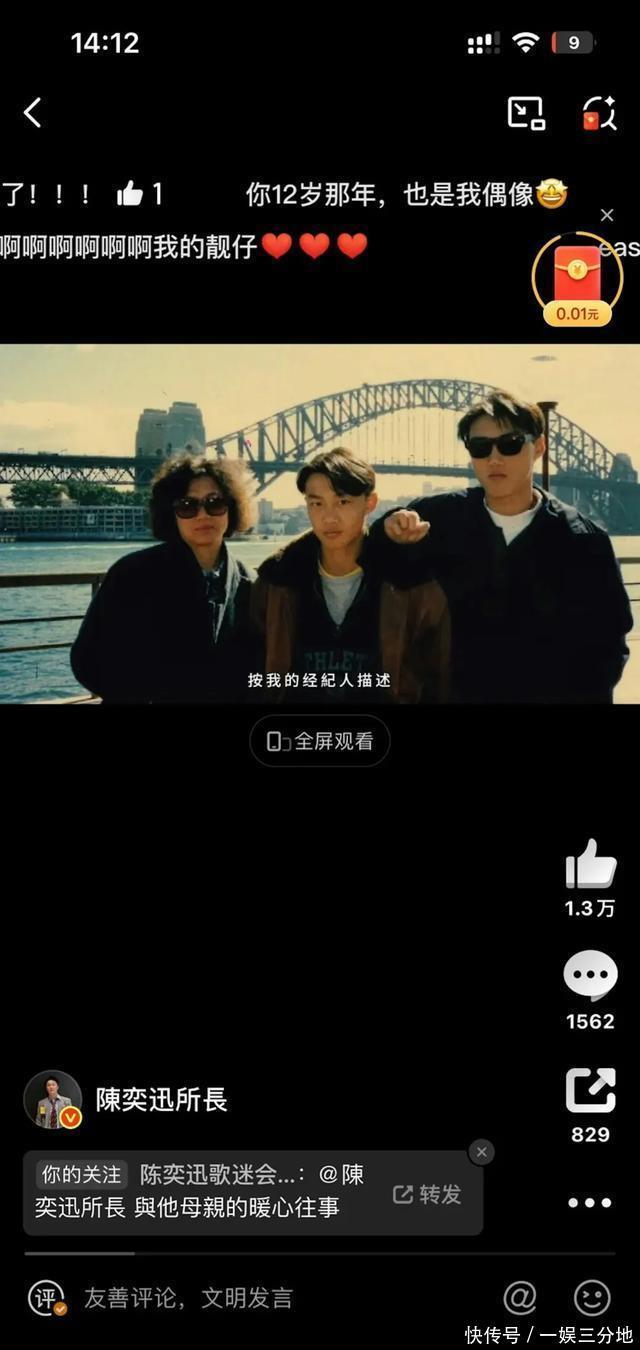Write a comment in 友善评论 field
Screen dimensions: 640x1350
point(188,1298)
